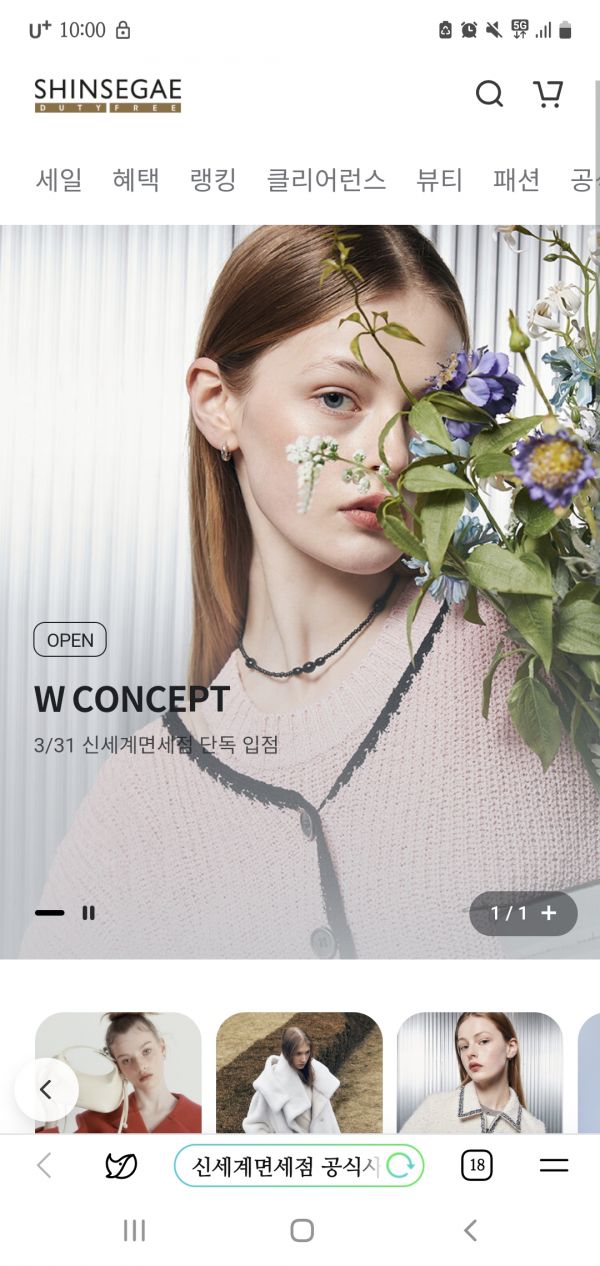
Task: Pause the banner slideshow
Action: click(89, 912)
